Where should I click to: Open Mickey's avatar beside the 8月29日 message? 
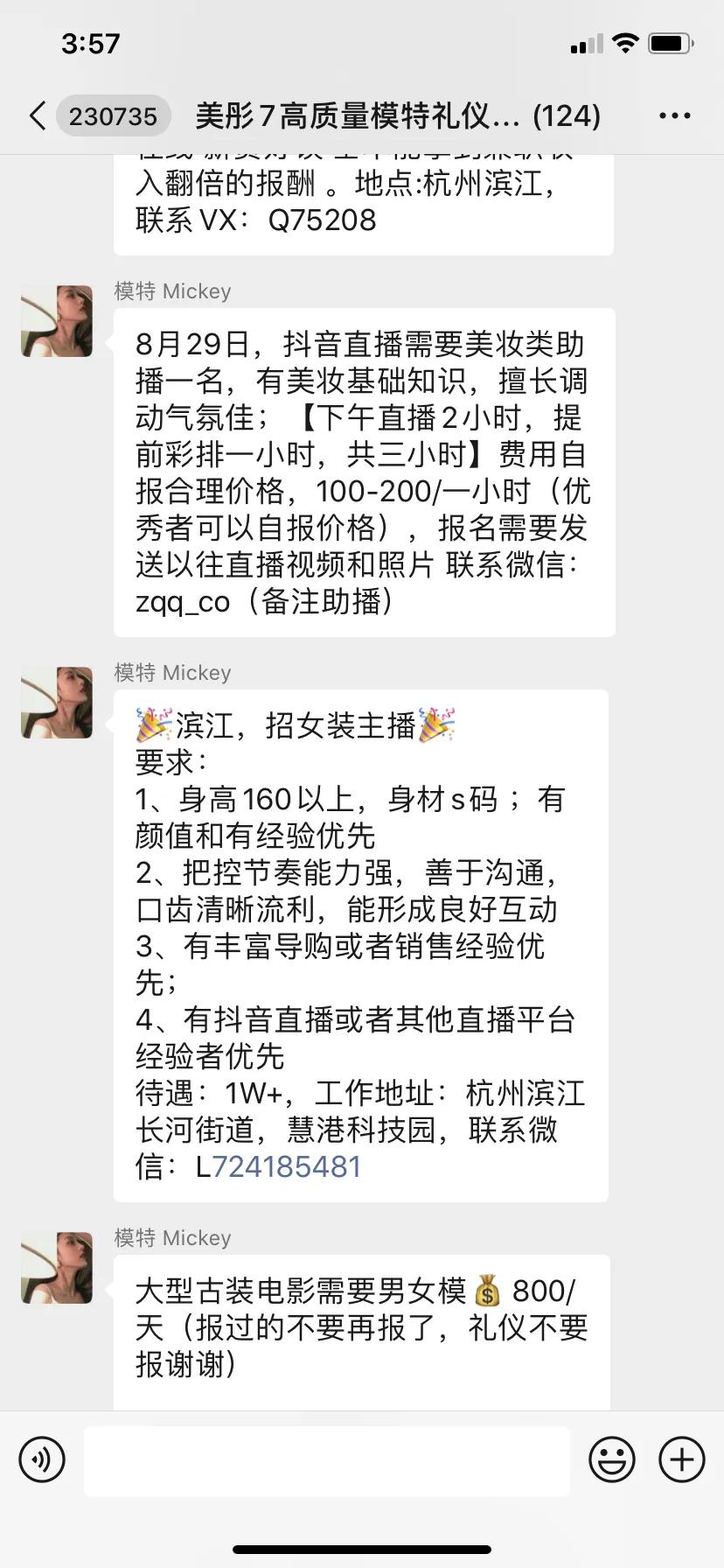coord(57,321)
